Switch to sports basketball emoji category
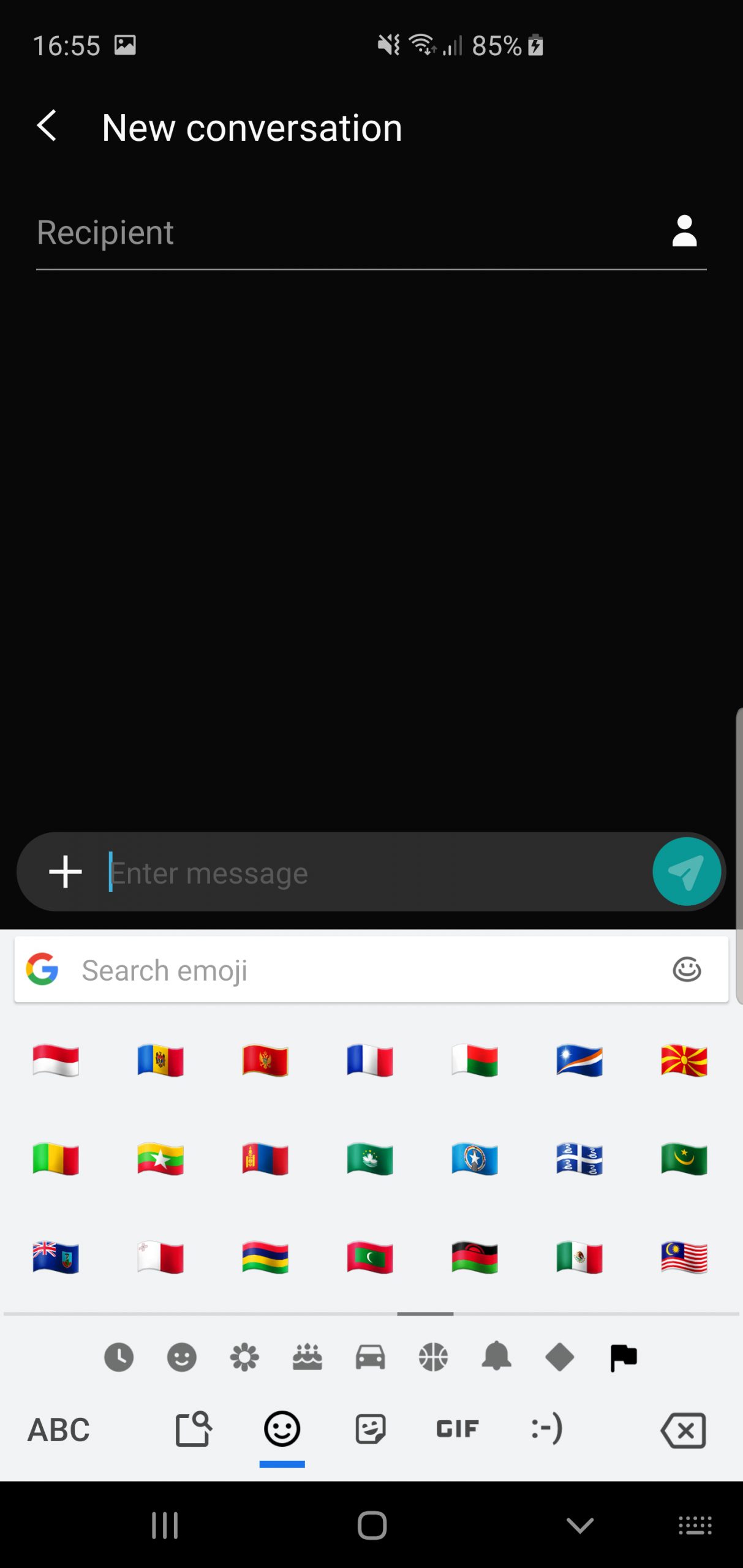The height and width of the screenshot is (1568, 743). 433,1357
